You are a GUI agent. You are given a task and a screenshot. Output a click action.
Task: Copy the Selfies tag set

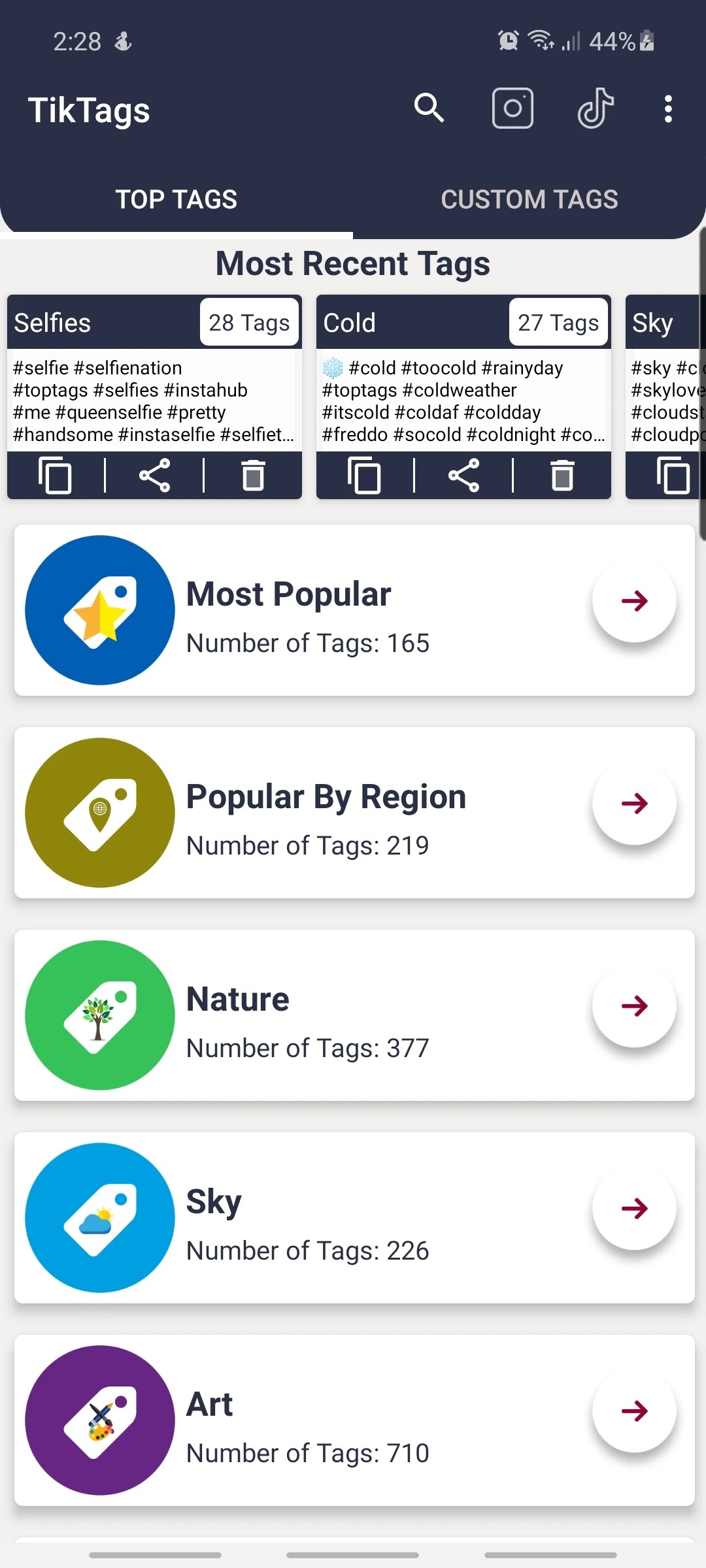[x=56, y=475]
